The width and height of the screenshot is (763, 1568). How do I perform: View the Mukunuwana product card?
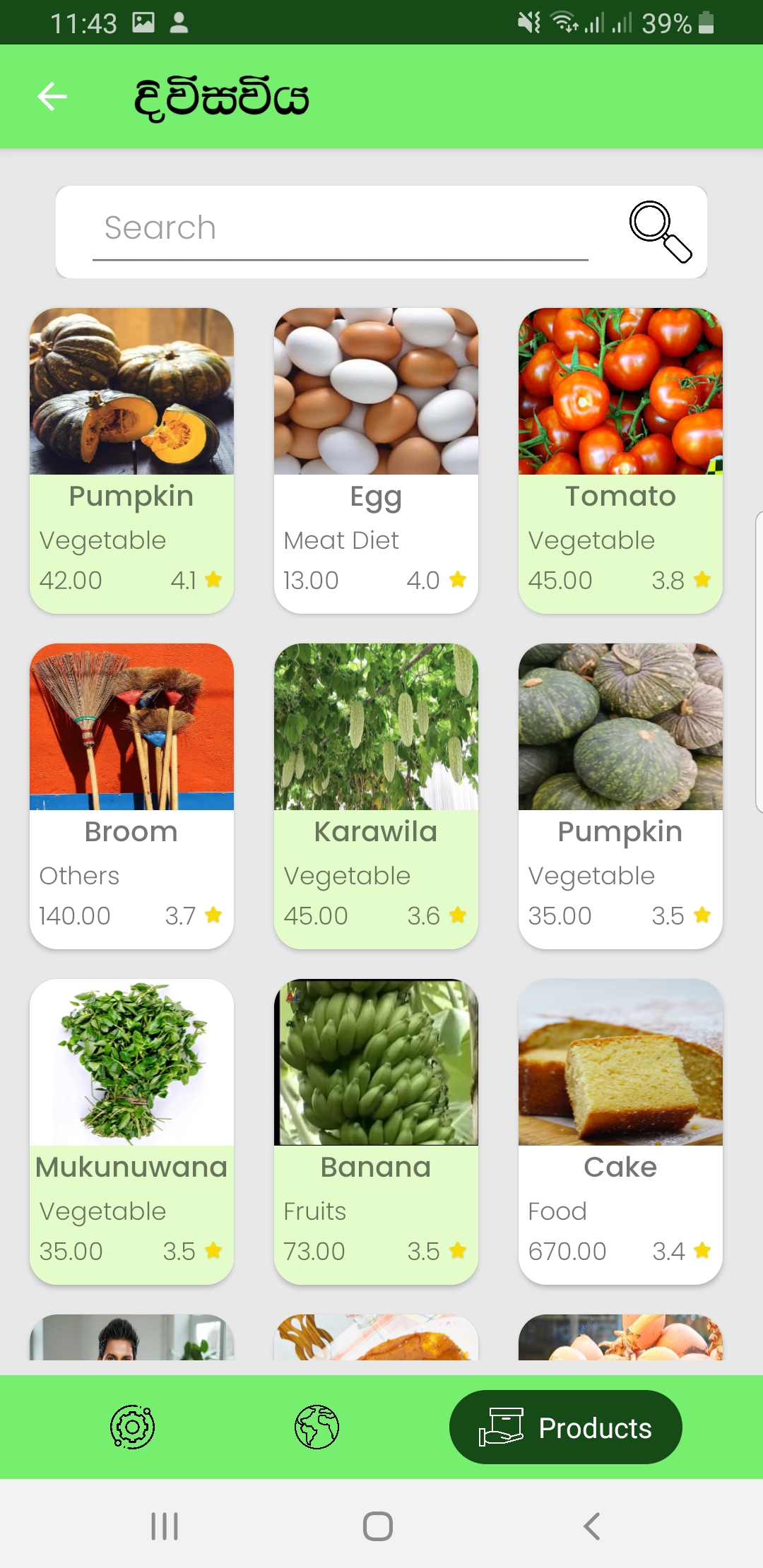coord(131,1132)
